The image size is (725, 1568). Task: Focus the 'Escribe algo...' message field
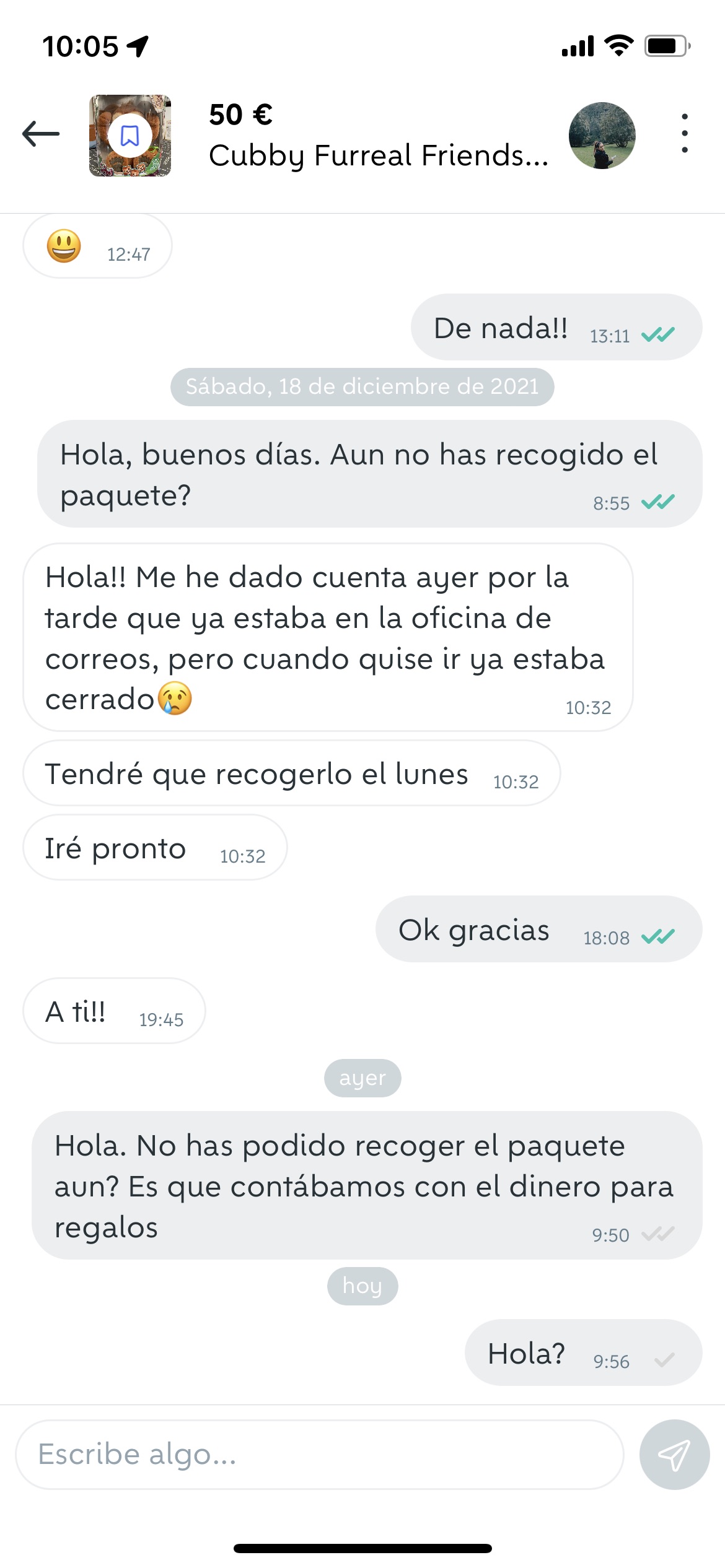point(319,1454)
